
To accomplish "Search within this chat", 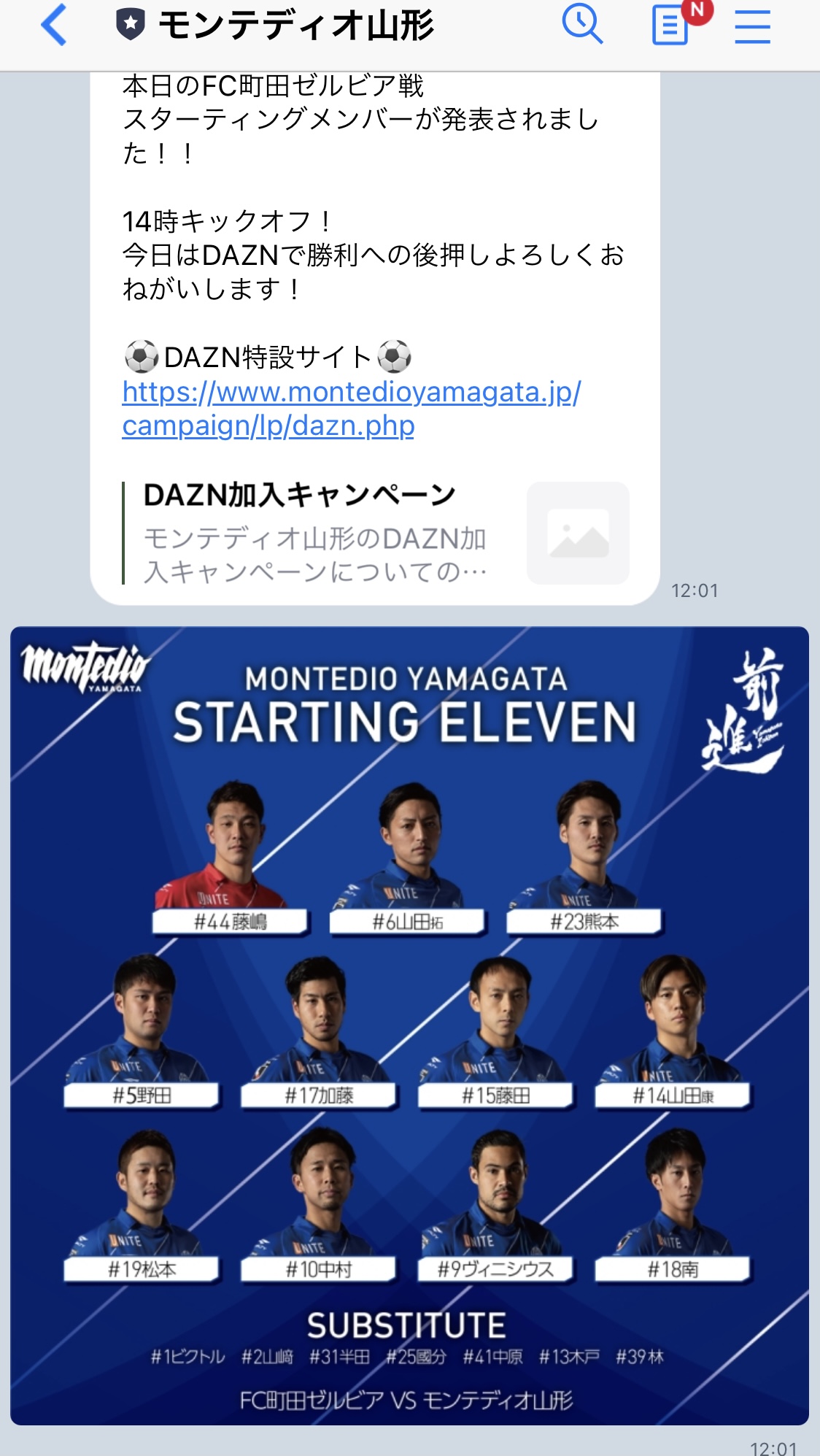I will pos(581,26).
